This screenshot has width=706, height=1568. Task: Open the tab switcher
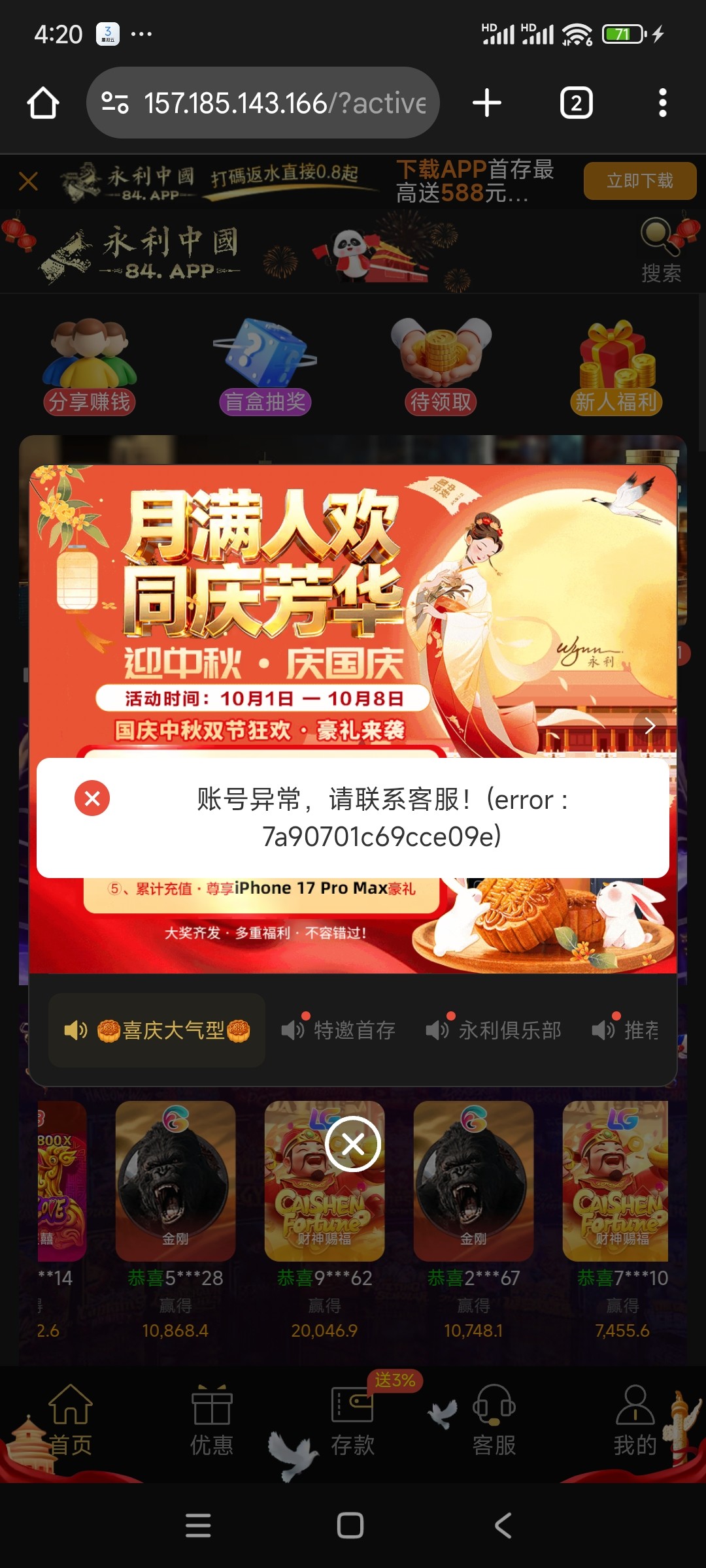(576, 103)
